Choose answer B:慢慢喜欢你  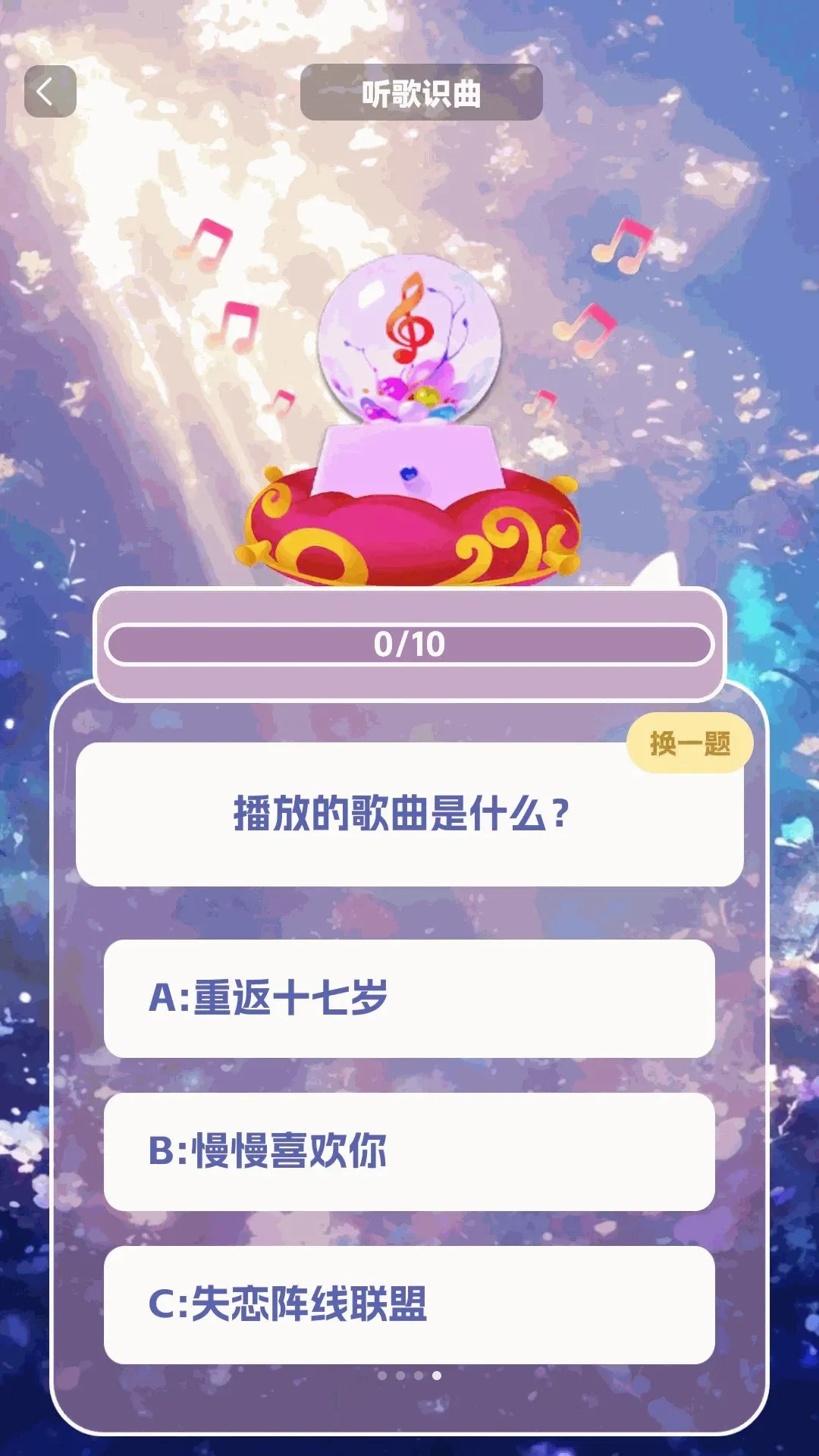pos(409,1152)
